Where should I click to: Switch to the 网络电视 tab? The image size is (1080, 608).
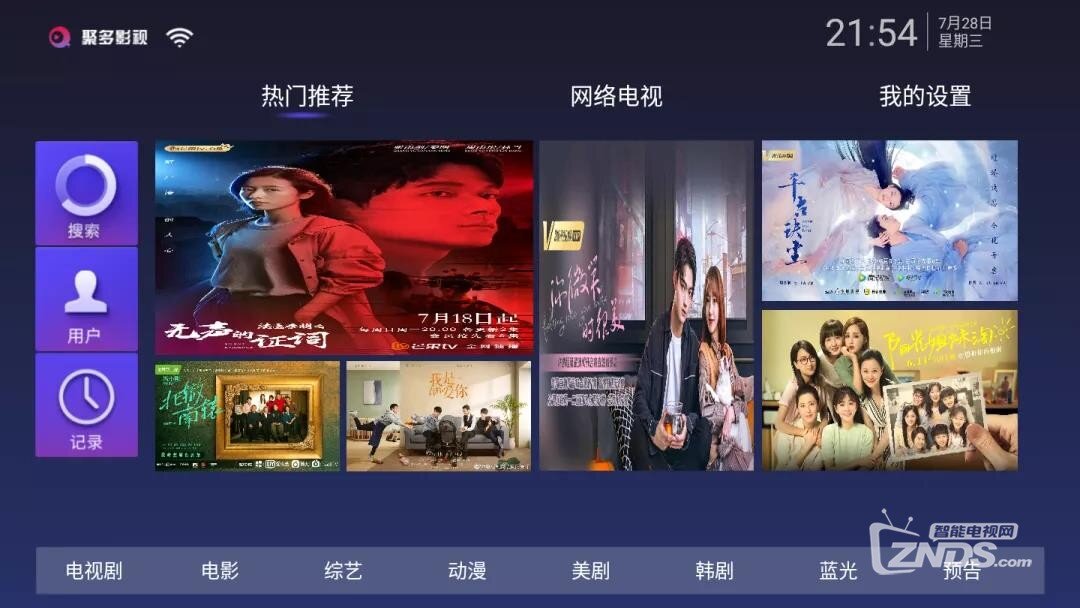pos(616,97)
